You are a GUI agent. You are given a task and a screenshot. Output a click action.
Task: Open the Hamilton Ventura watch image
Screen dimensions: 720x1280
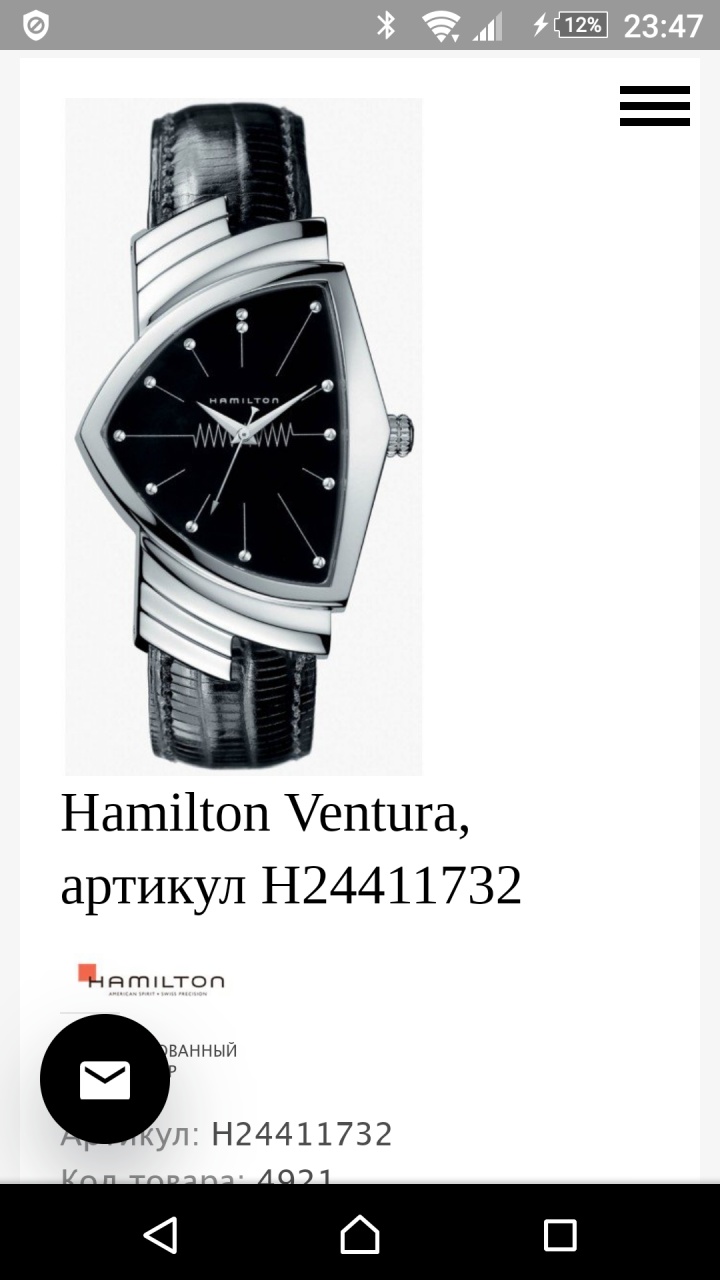(244, 436)
